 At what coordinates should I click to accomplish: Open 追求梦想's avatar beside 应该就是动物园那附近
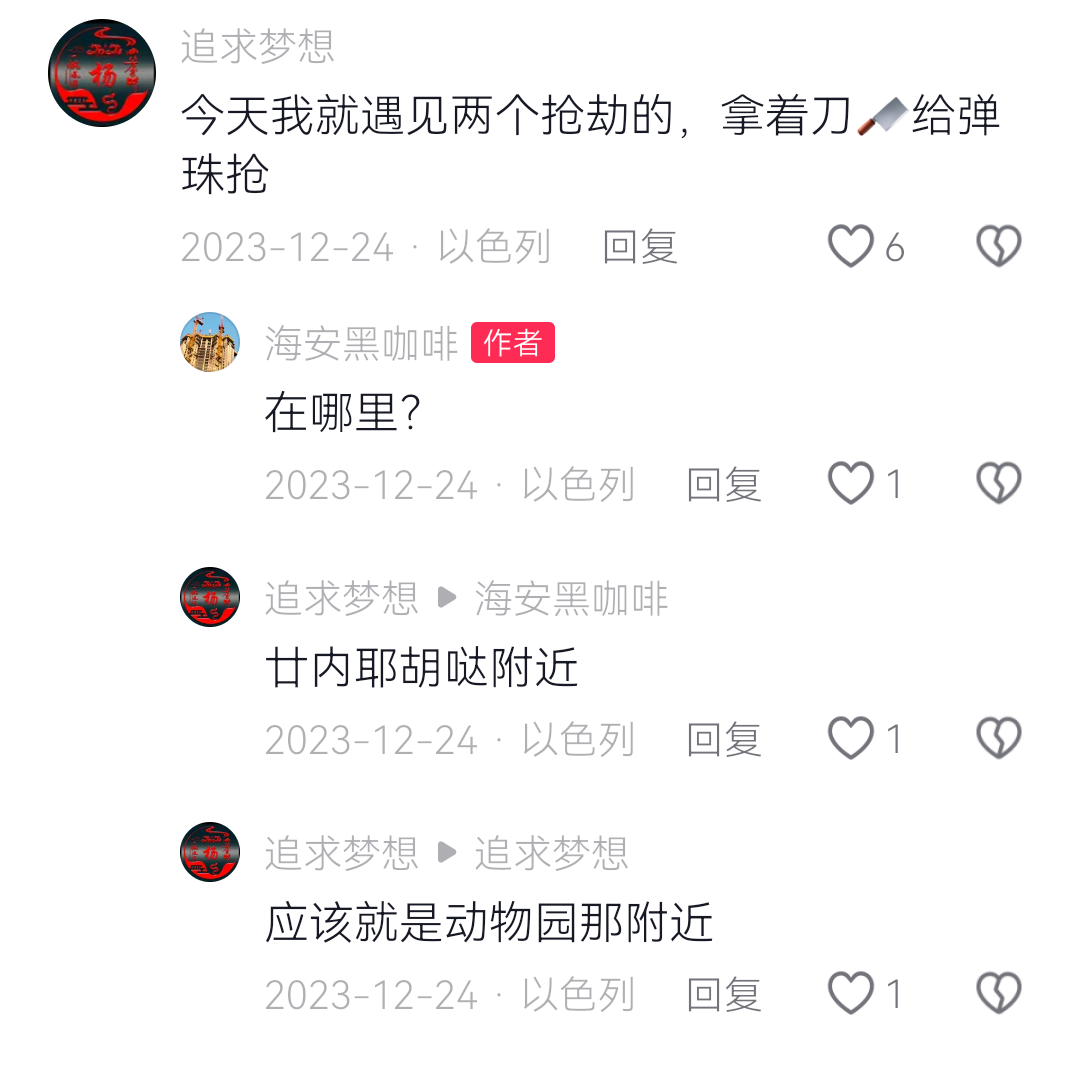210,852
